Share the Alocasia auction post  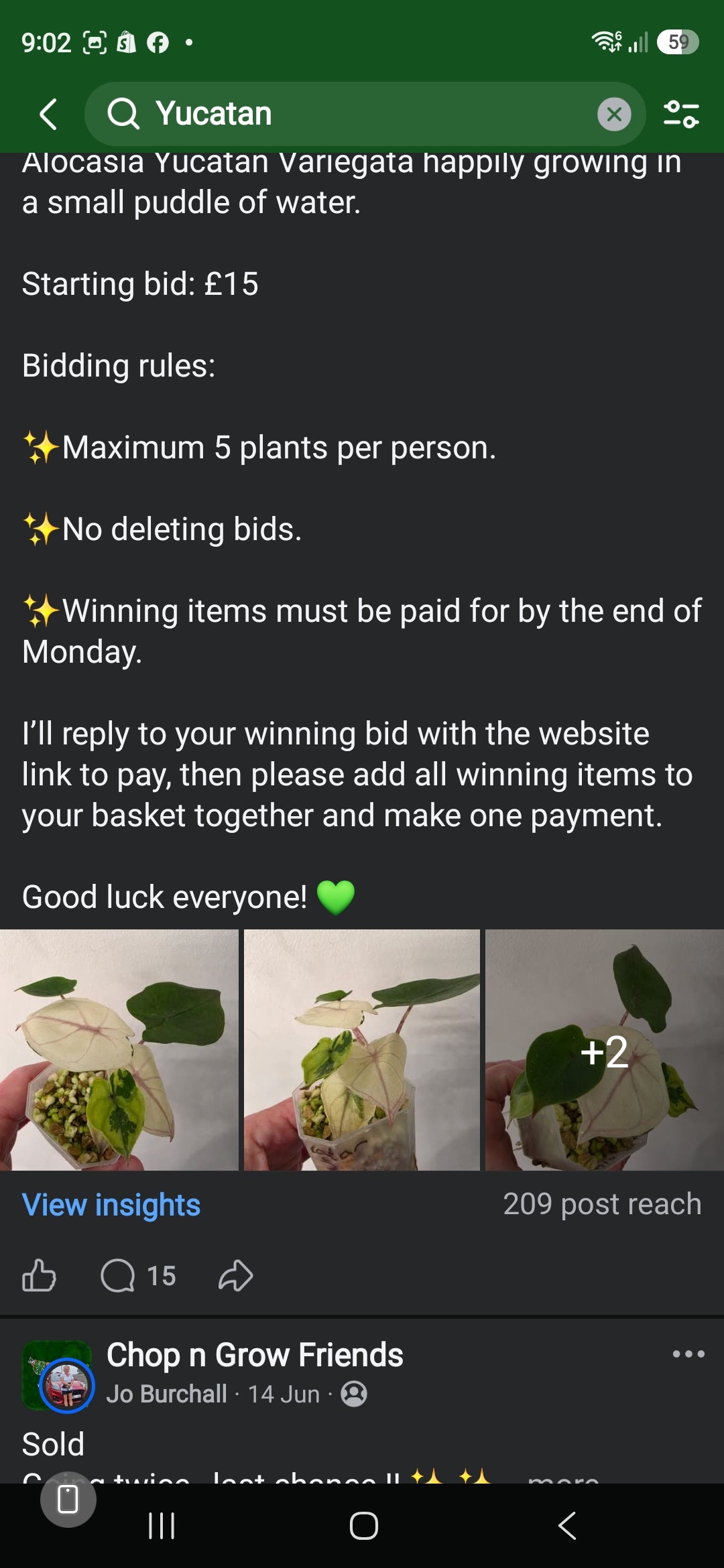[x=235, y=1275]
